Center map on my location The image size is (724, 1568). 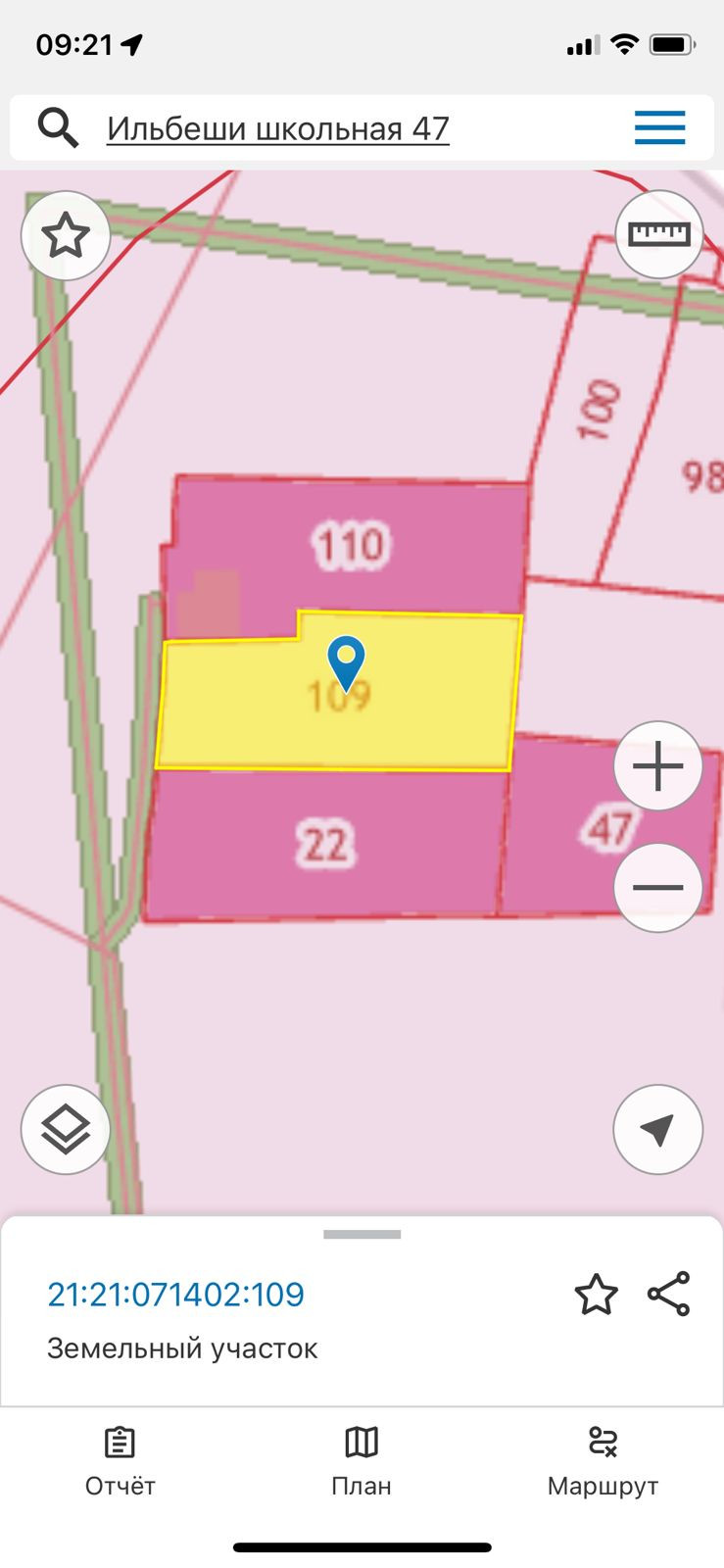click(658, 1130)
